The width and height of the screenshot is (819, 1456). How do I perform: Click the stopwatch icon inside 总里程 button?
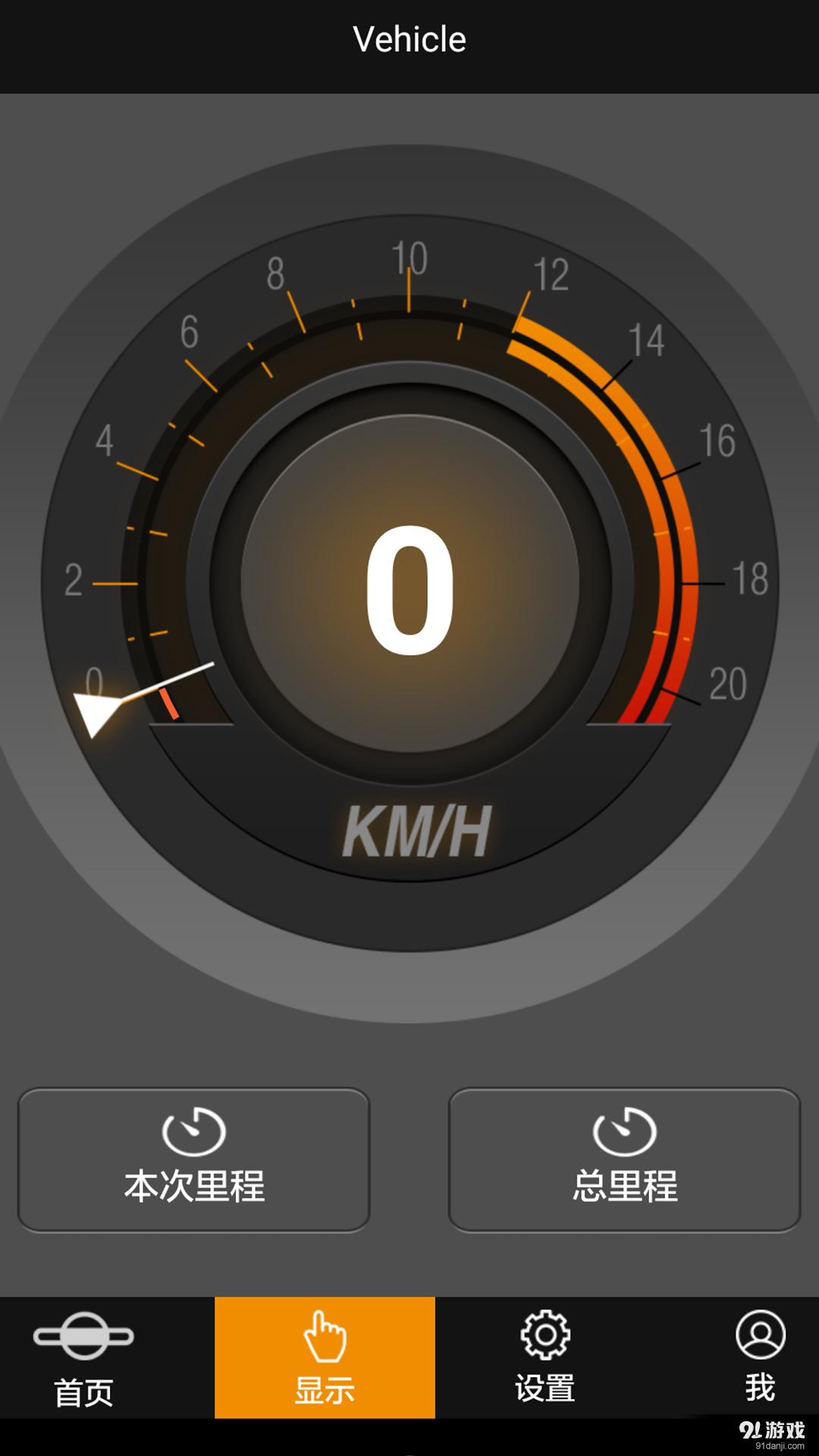click(x=623, y=1131)
